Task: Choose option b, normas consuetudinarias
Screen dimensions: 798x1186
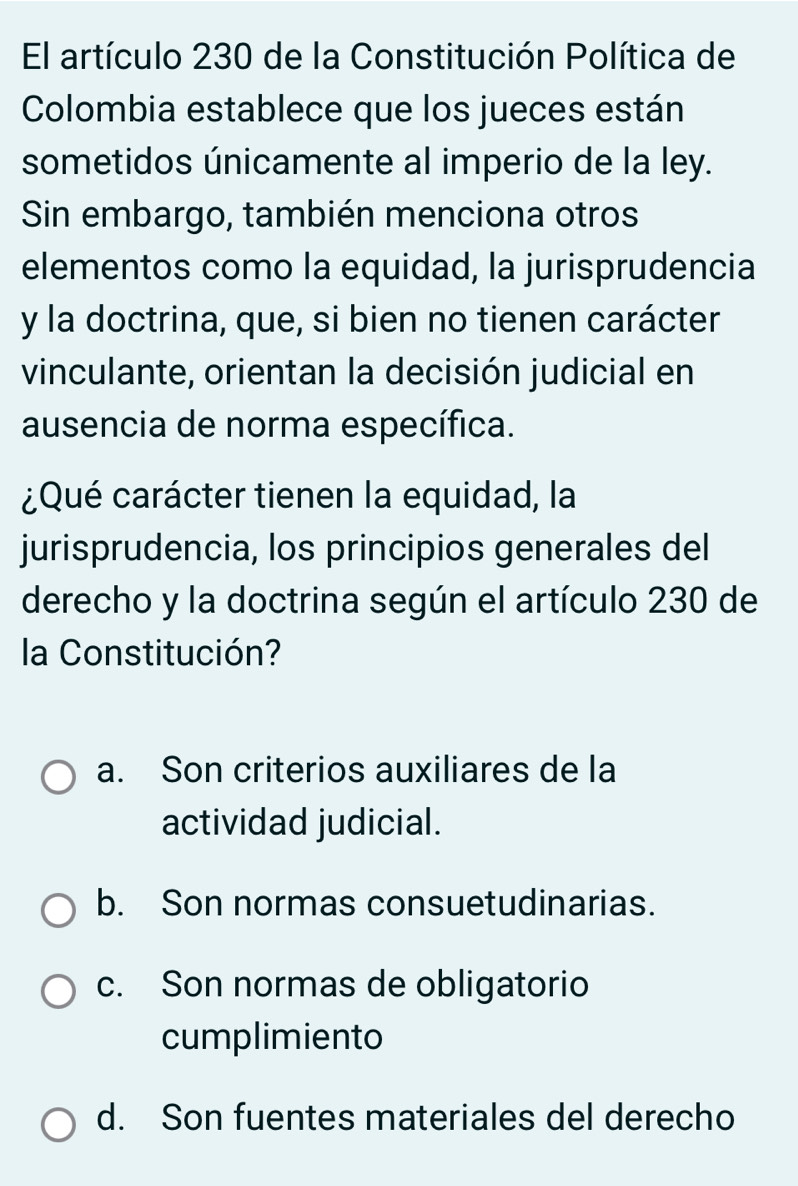Action: click(x=58, y=909)
